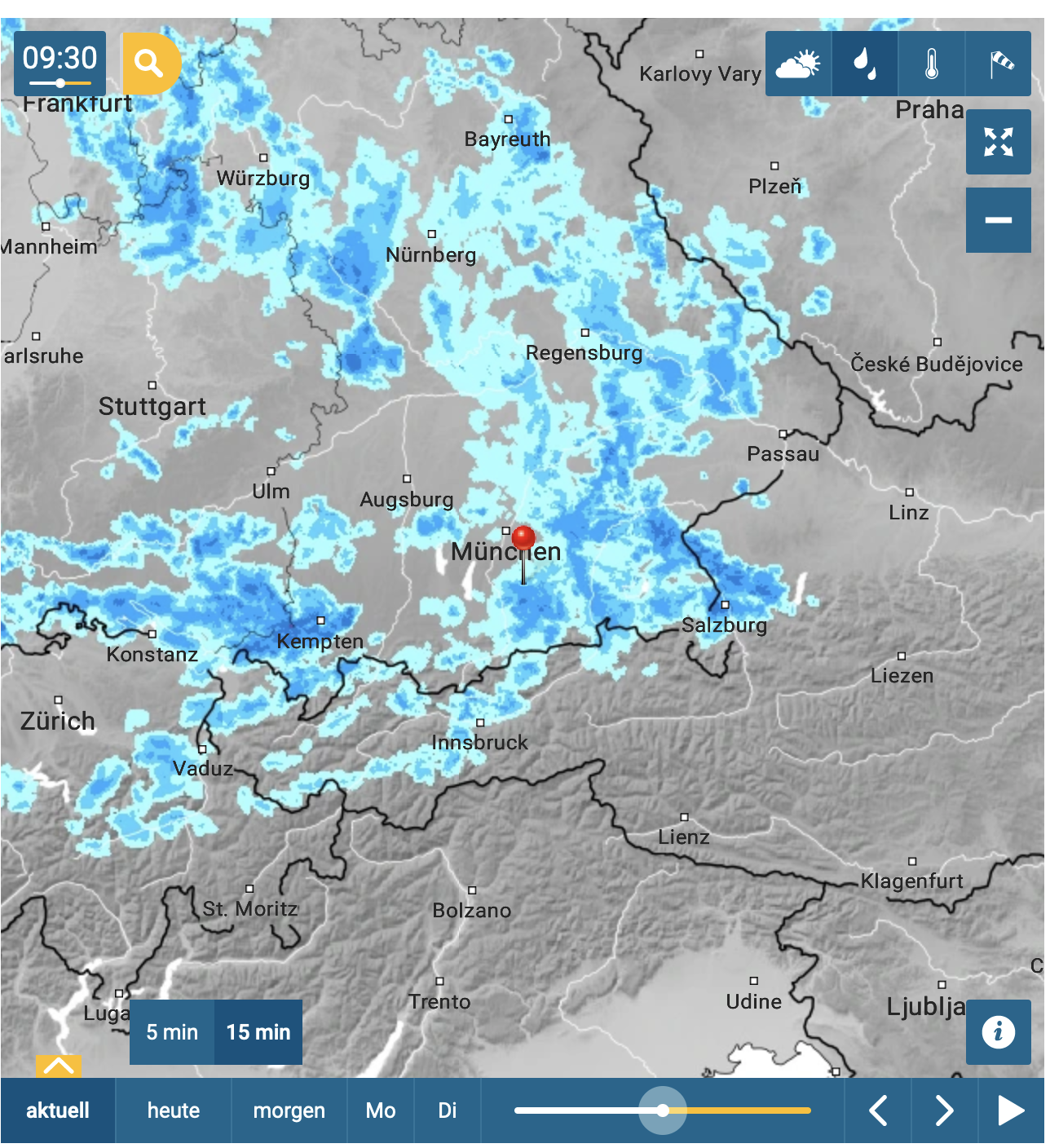This screenshot has height=1148, width=1050.
Task: Open the location search magnifier
Action: 149,63
